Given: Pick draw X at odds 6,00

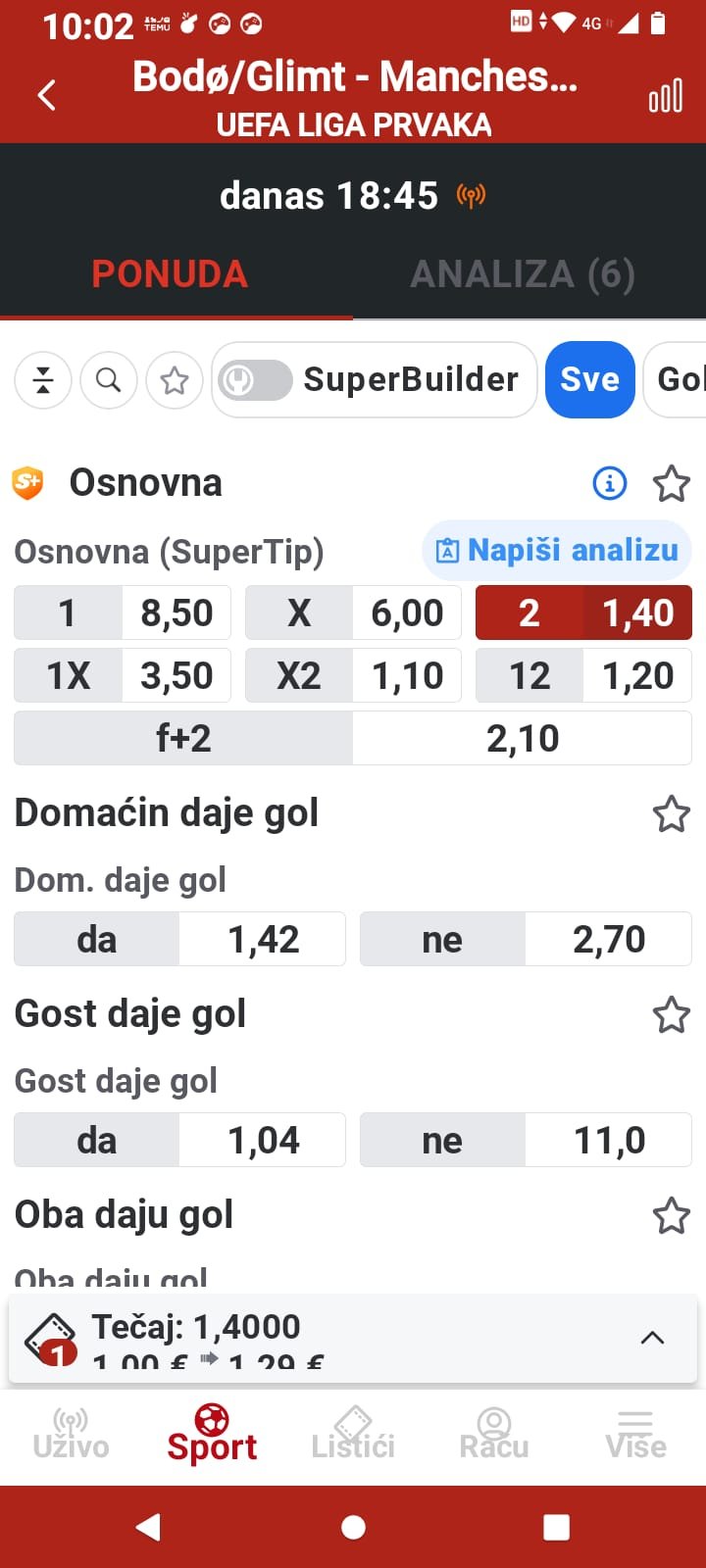Looking at the screenshot, I should [353, 613].
